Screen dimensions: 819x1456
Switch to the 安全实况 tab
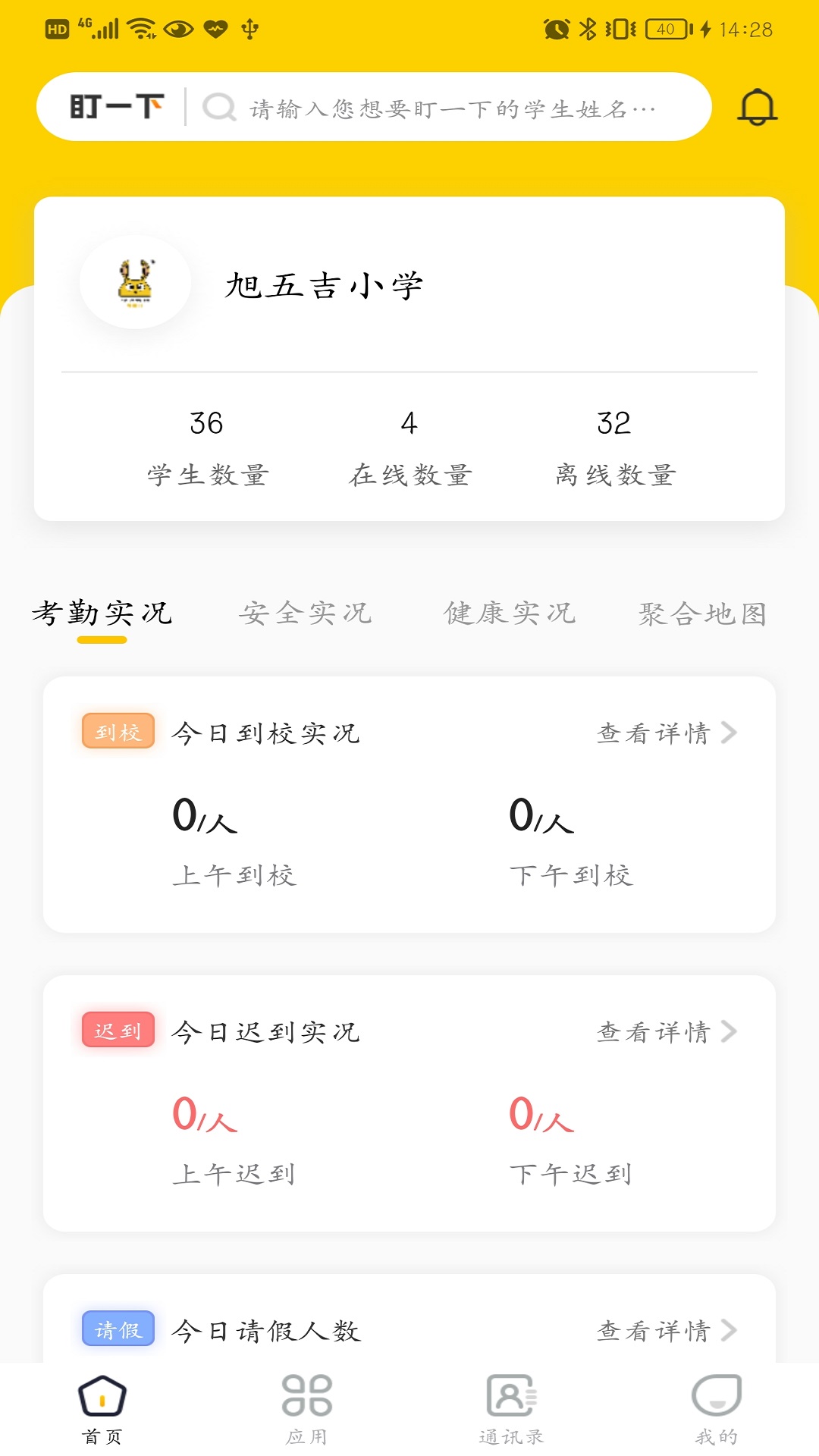point(306,613)
